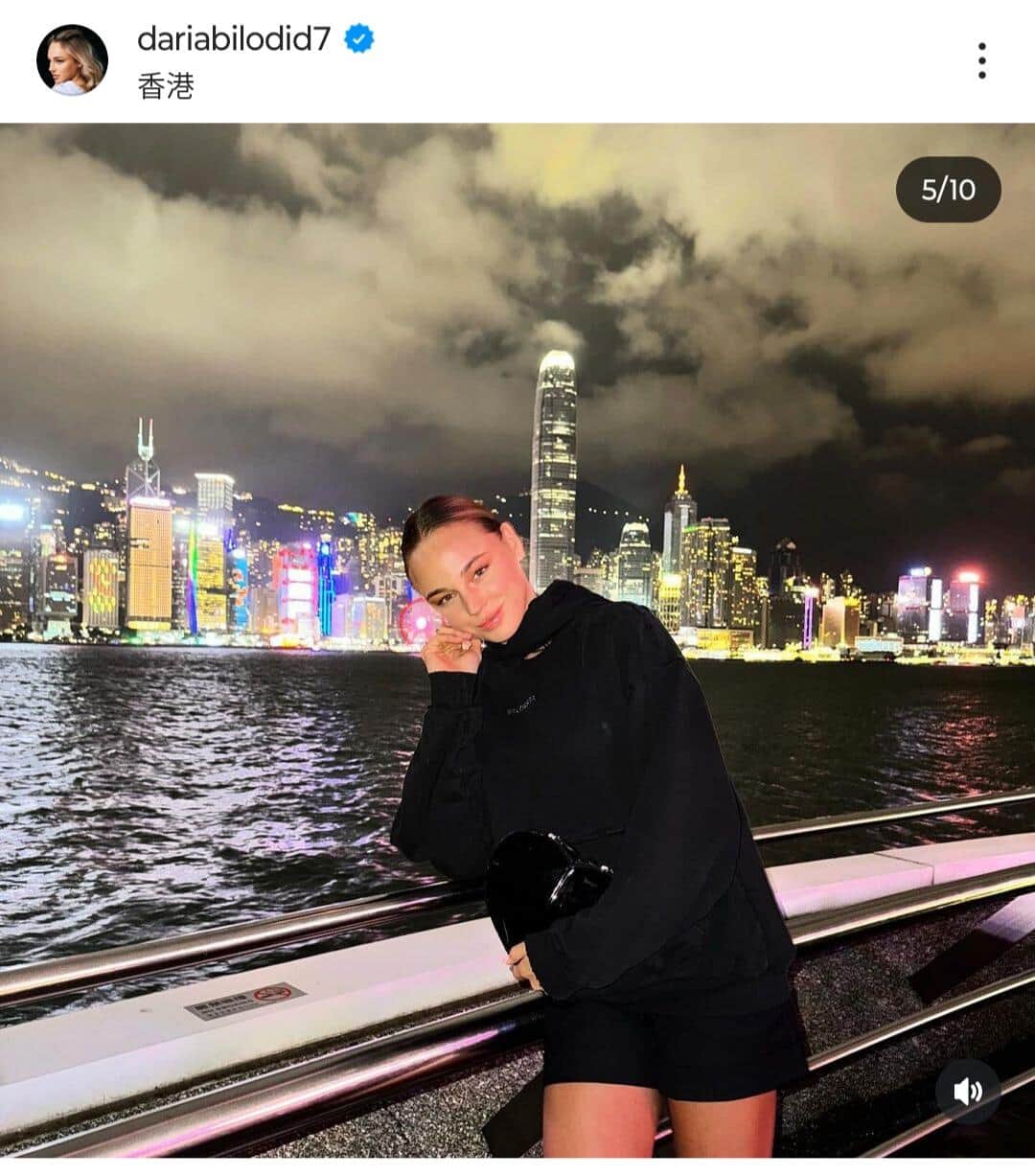This screenshot has width=1035, height=1176.
Task: Toggle the post's sound via speaker icon
Action: (x=967, y=1092)
